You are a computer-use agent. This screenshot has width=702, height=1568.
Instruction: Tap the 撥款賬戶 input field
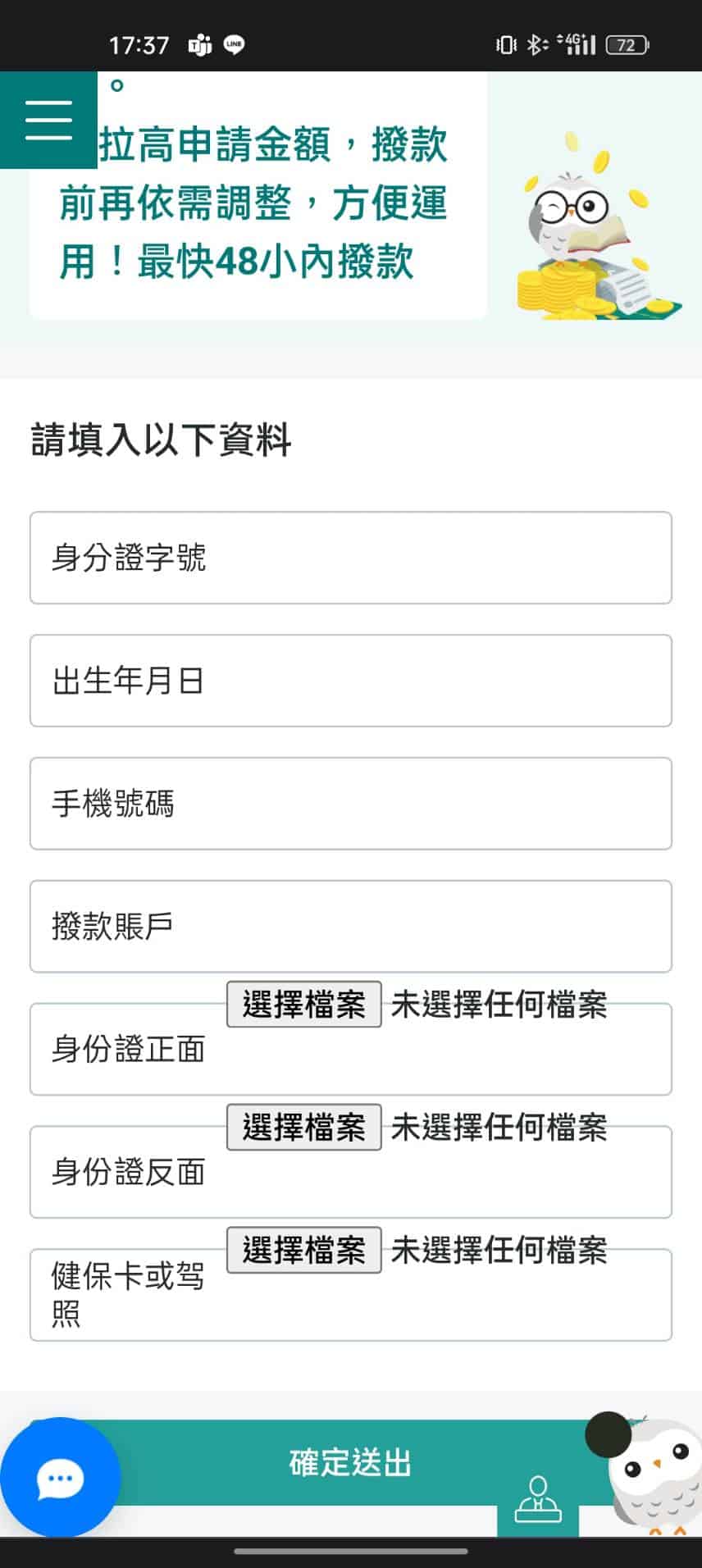351,927
